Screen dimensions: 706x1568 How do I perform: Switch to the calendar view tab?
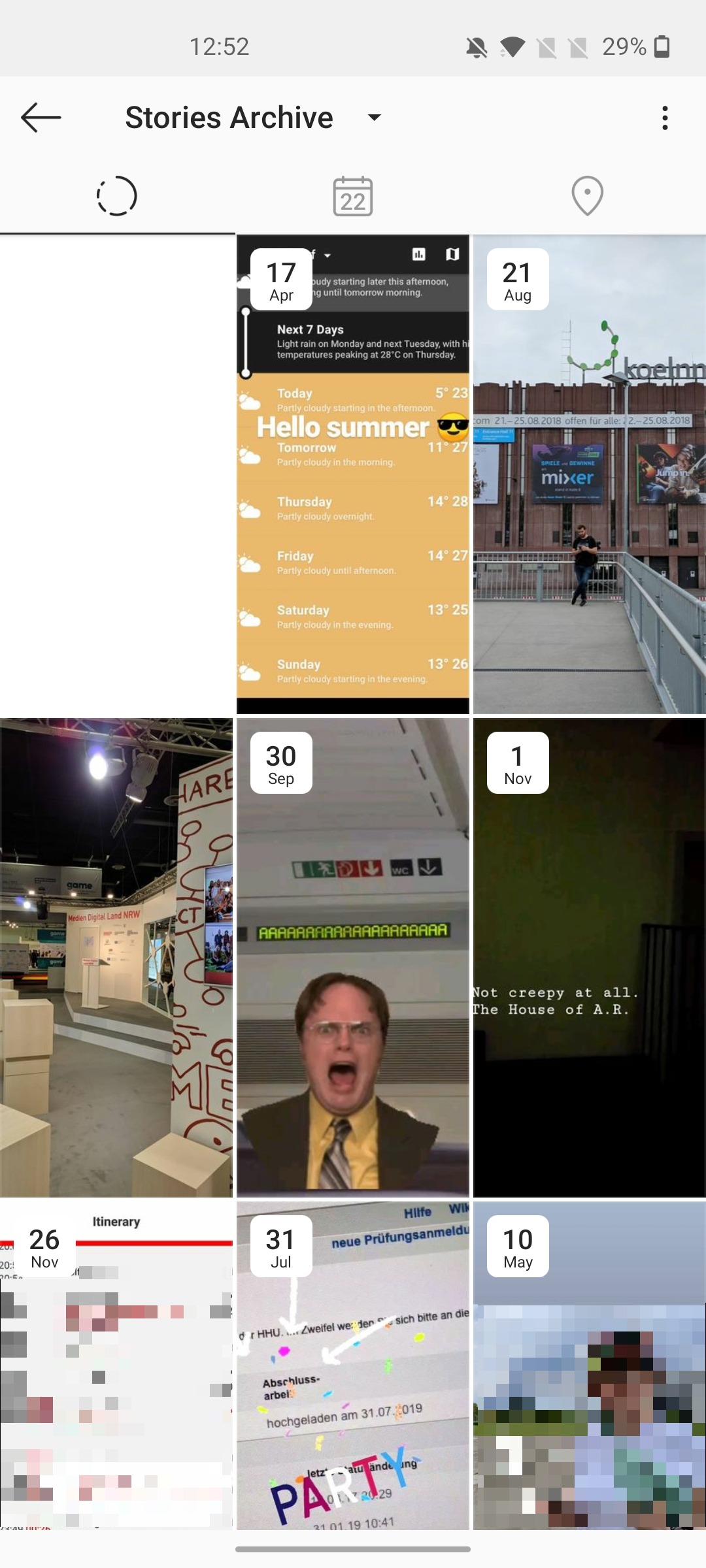point(353,196)
